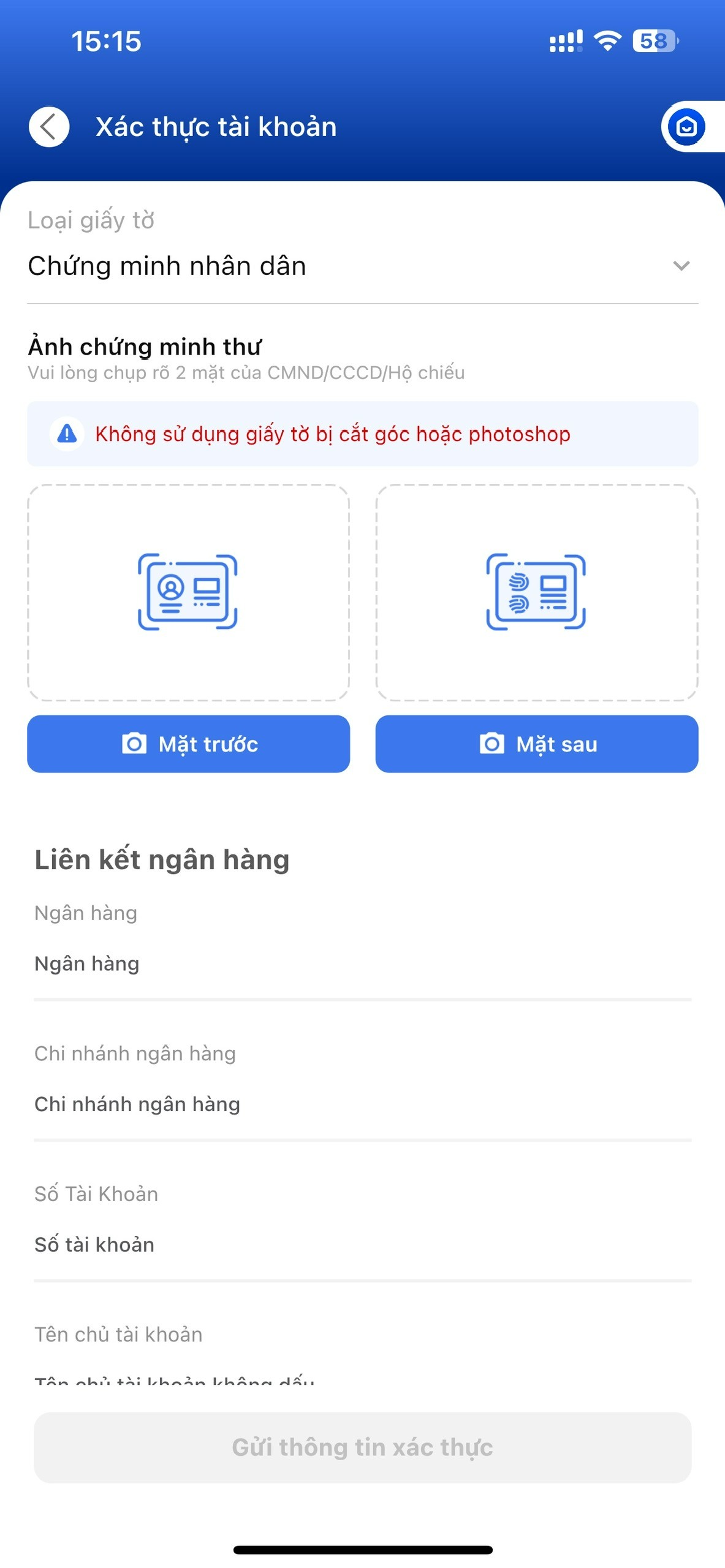The height and width of the screenshot is (1568, 725).
Task: Choose a bank in Ngân hàng field
Action: (362, 963)
